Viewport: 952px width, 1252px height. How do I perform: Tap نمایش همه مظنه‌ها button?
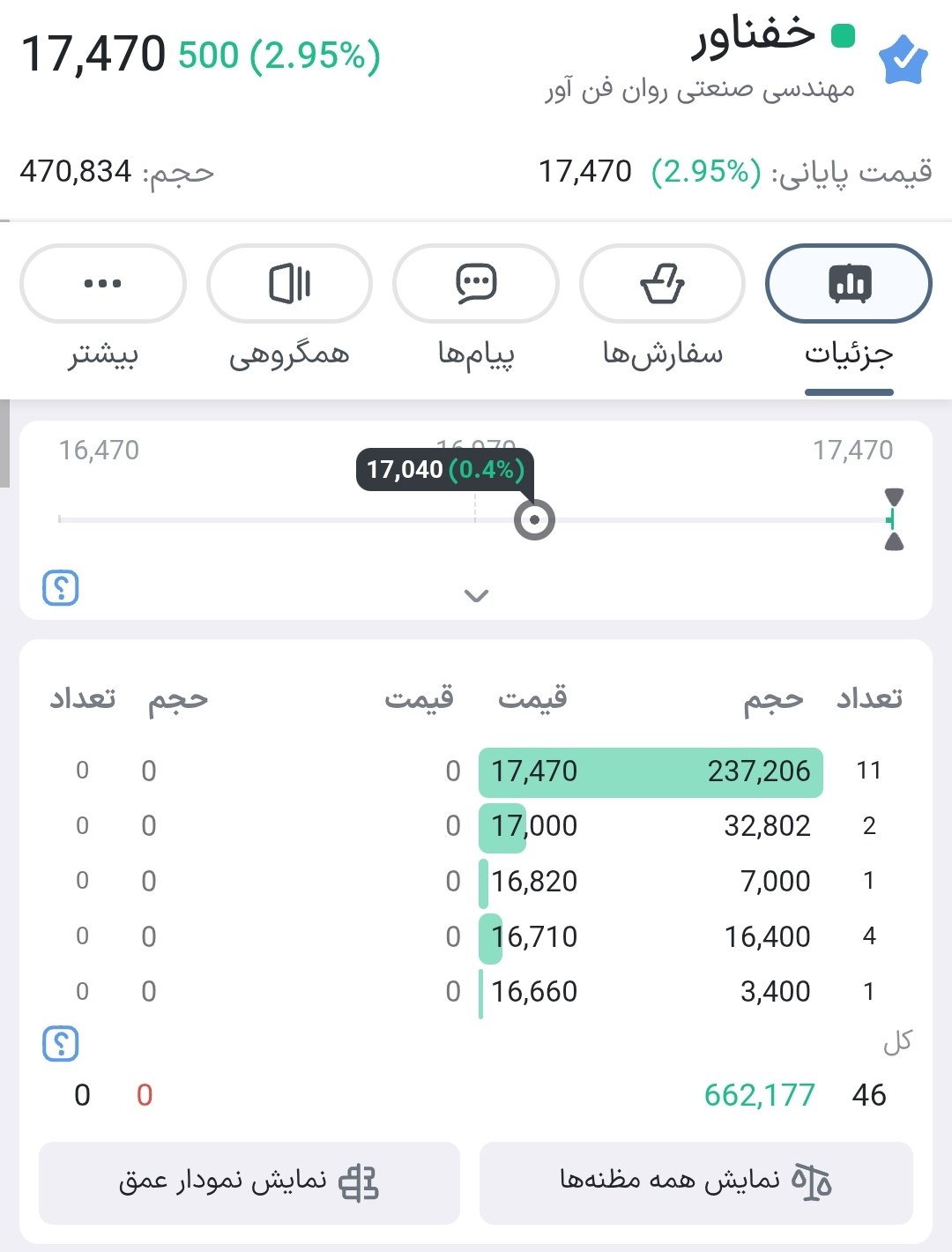click(695, 1181)
